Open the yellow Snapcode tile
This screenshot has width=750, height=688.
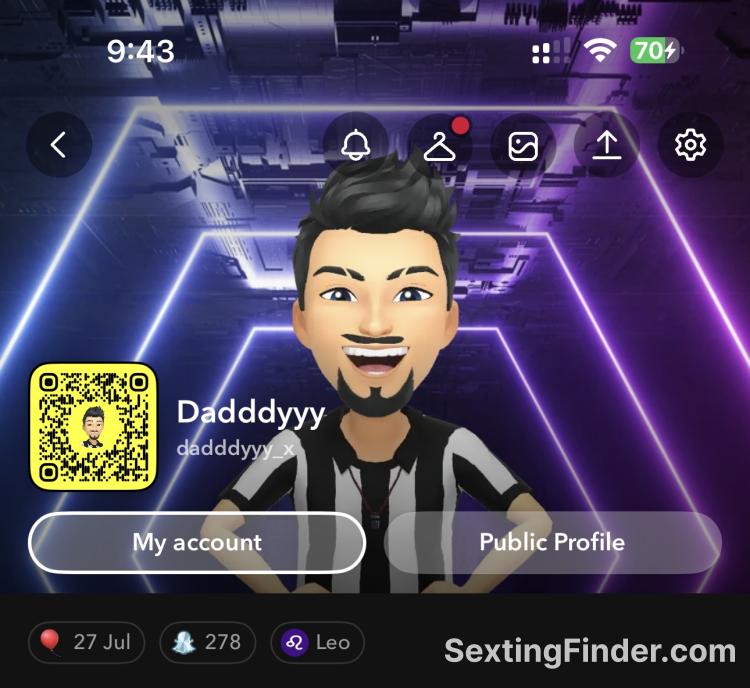click(x=93, y=426)
